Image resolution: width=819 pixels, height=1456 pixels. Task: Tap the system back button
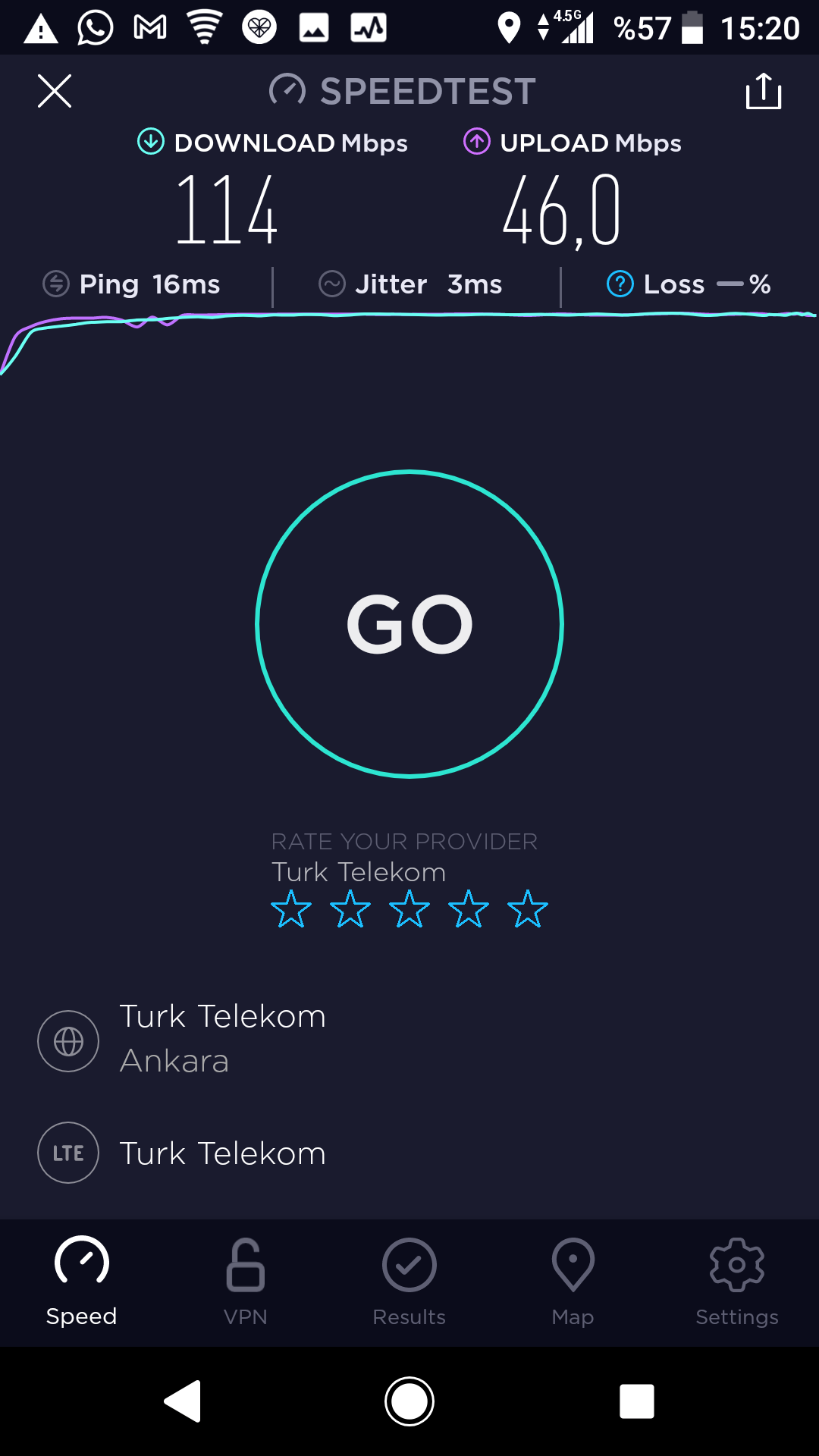click(x=183, y=1401)
